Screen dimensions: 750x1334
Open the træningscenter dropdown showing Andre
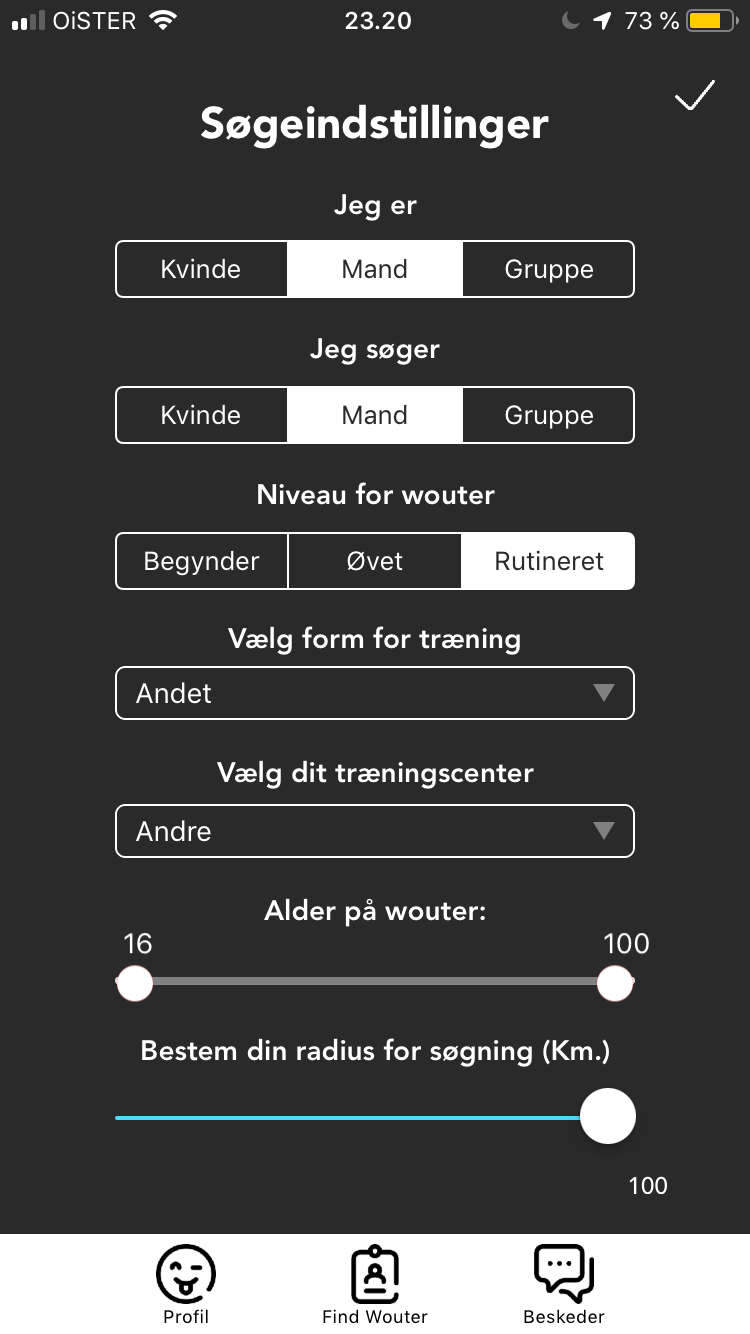click(x=375, y=831)
